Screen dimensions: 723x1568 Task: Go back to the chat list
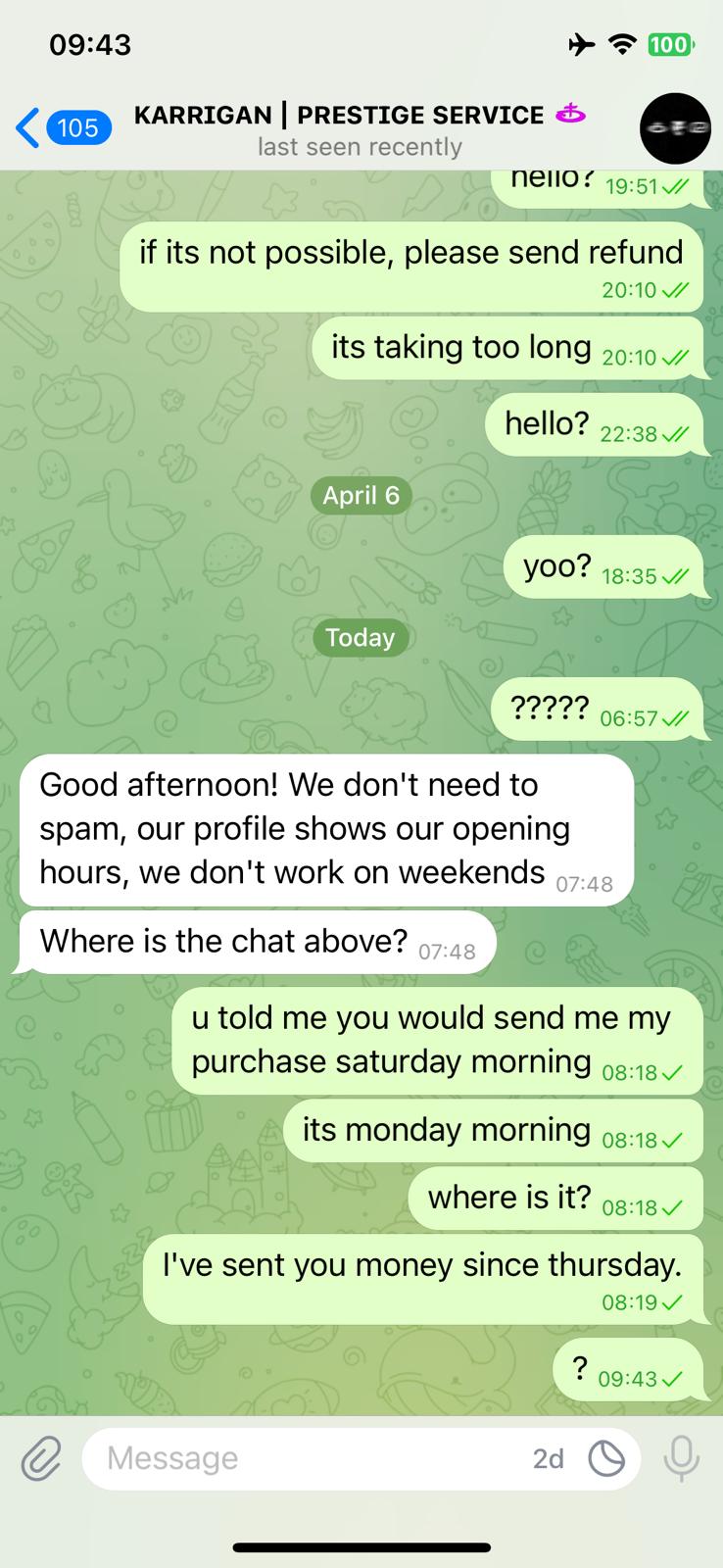point(61,128)
